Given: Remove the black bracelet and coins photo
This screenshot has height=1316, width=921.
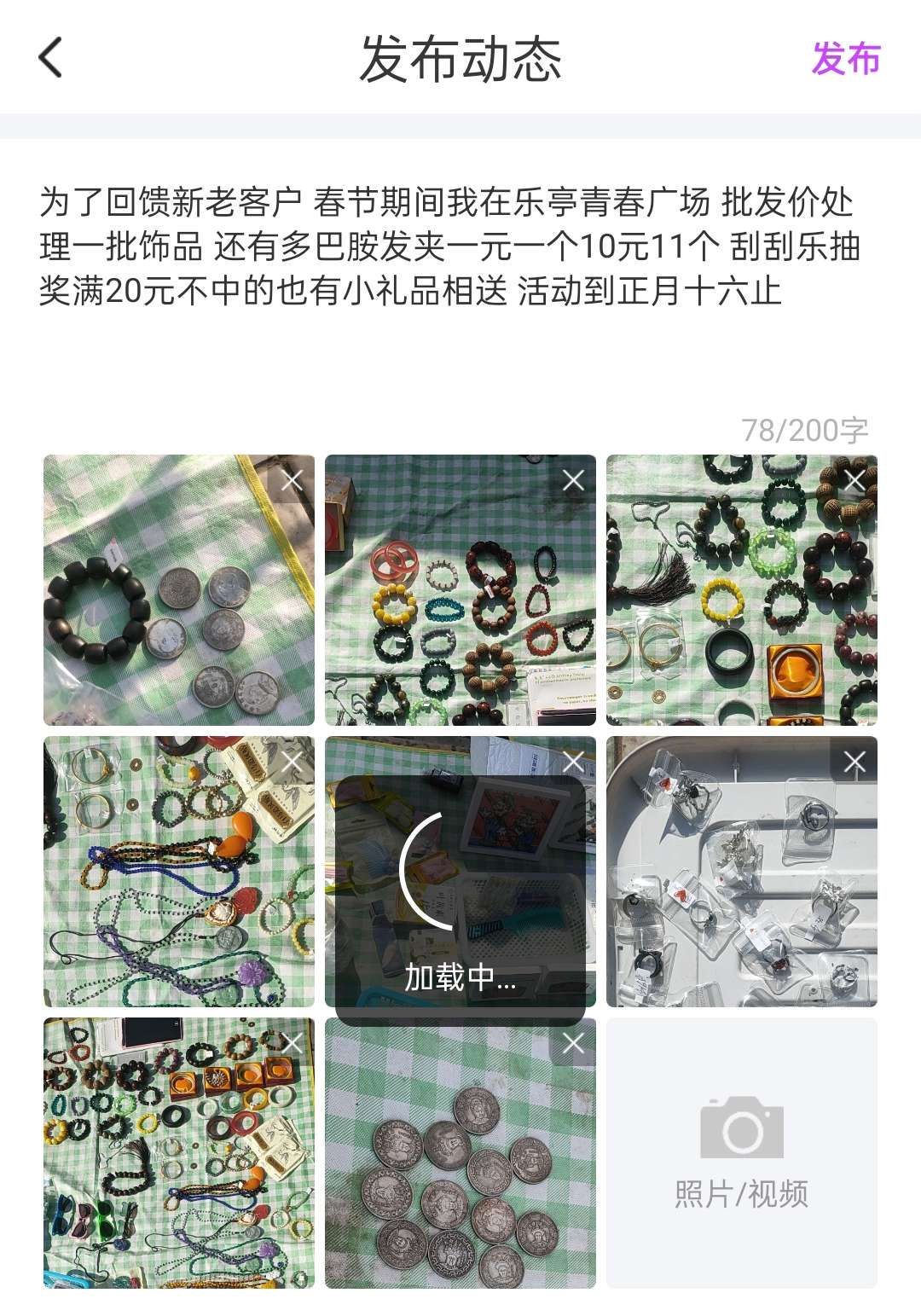Looking at the screenshot, I should 293,480.
